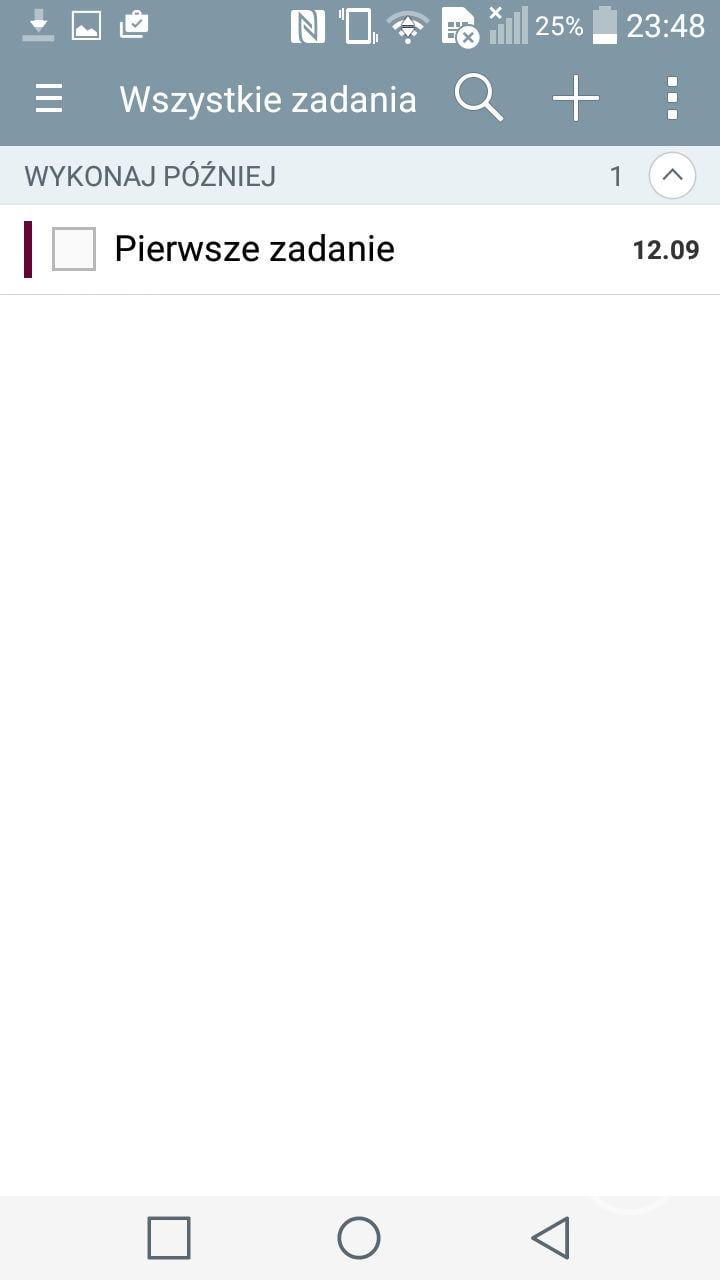The width and height of the screenshot is (720, 1280).
Task: Check off Pierwsze zadanie checkbox
Action: pos(74,249)
